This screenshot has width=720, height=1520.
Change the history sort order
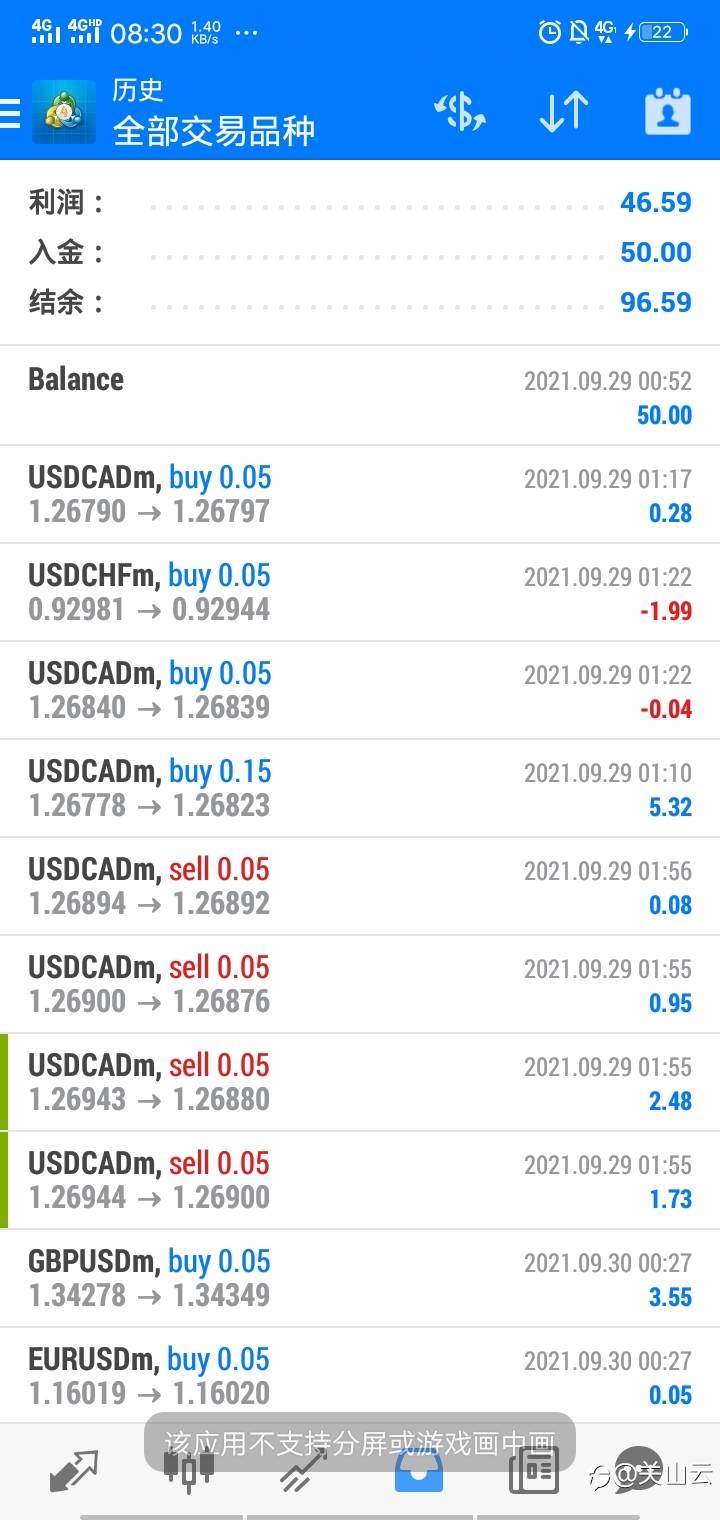tap(564, 112)
